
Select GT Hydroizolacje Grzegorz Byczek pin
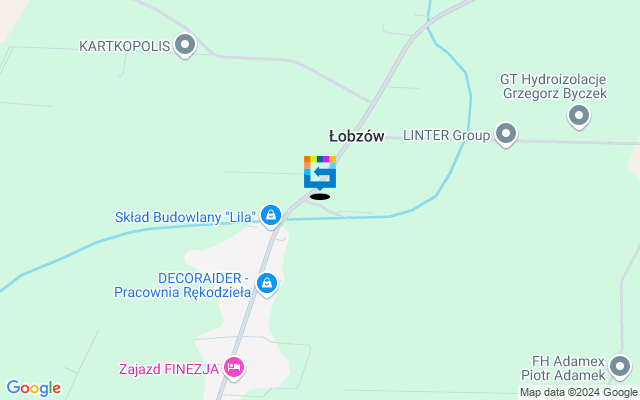(579, 116)
